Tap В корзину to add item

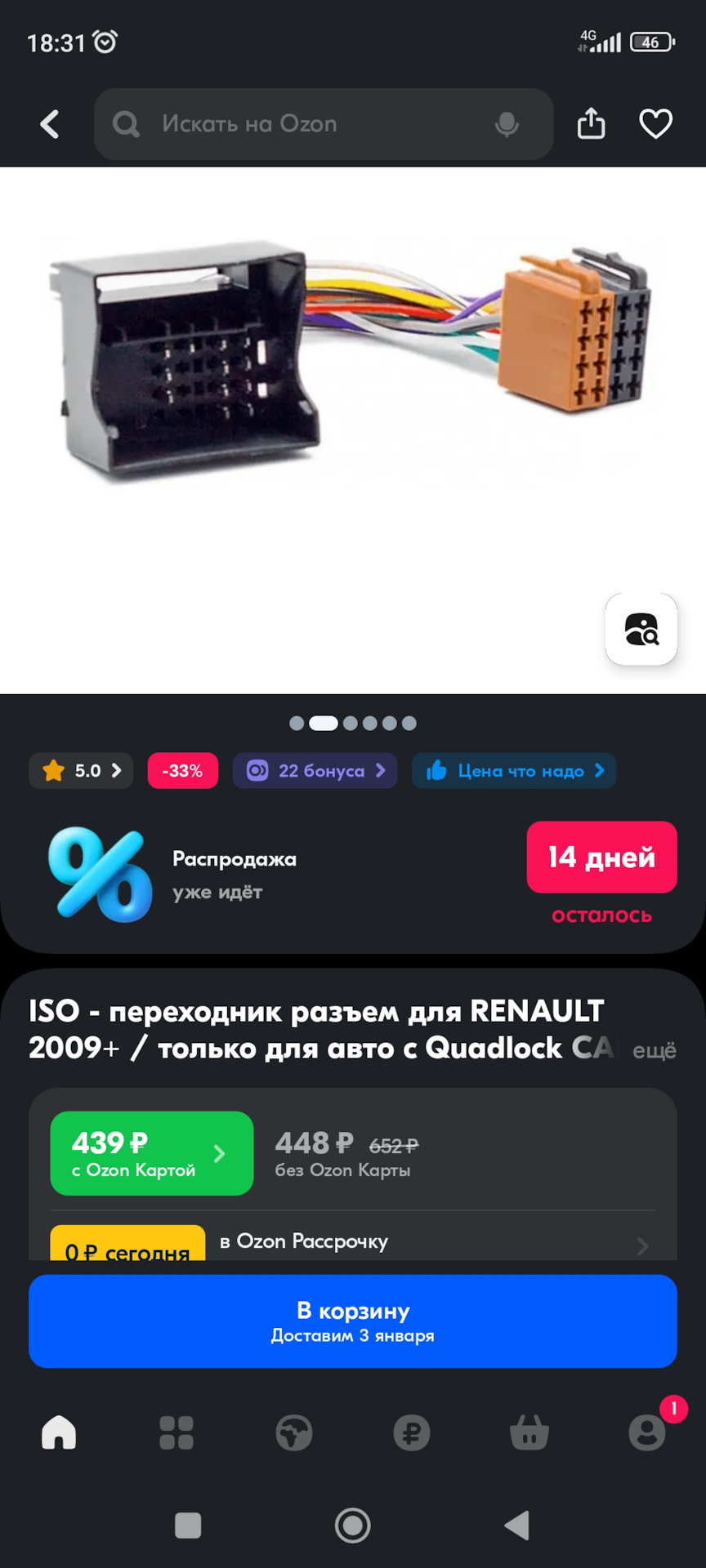pos(353,1321)
